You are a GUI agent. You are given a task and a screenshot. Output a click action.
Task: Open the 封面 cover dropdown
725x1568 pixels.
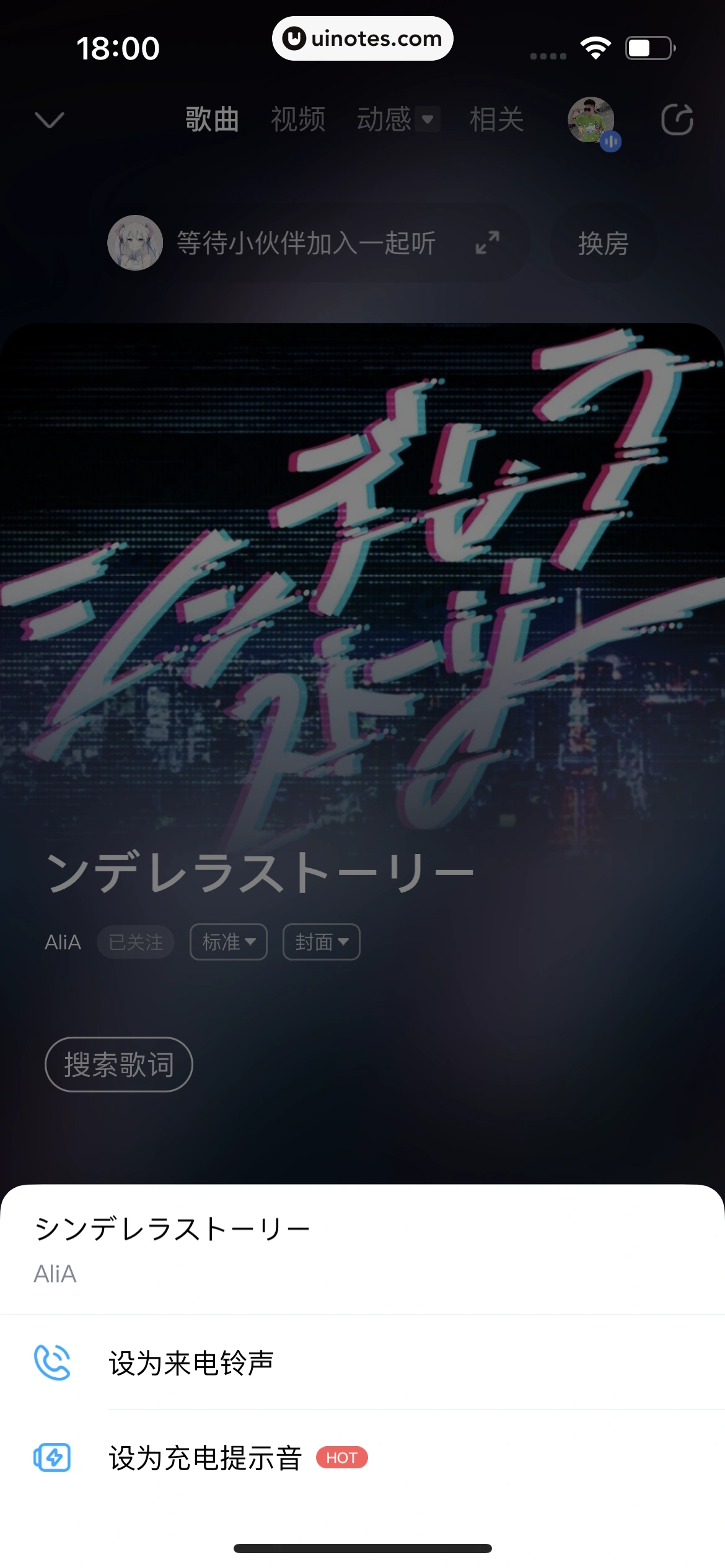(321, 942)
